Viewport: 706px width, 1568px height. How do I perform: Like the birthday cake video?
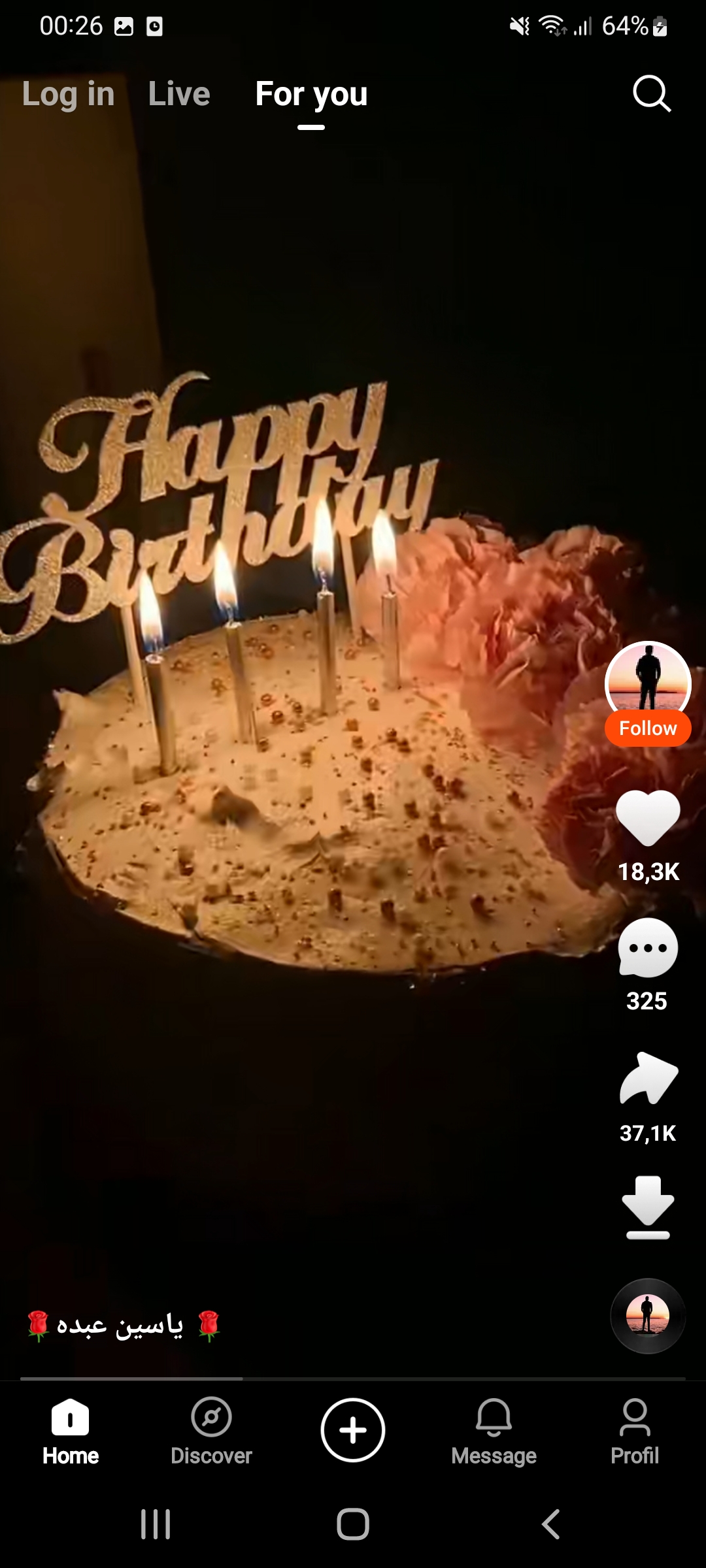click(x=648, y=817)
